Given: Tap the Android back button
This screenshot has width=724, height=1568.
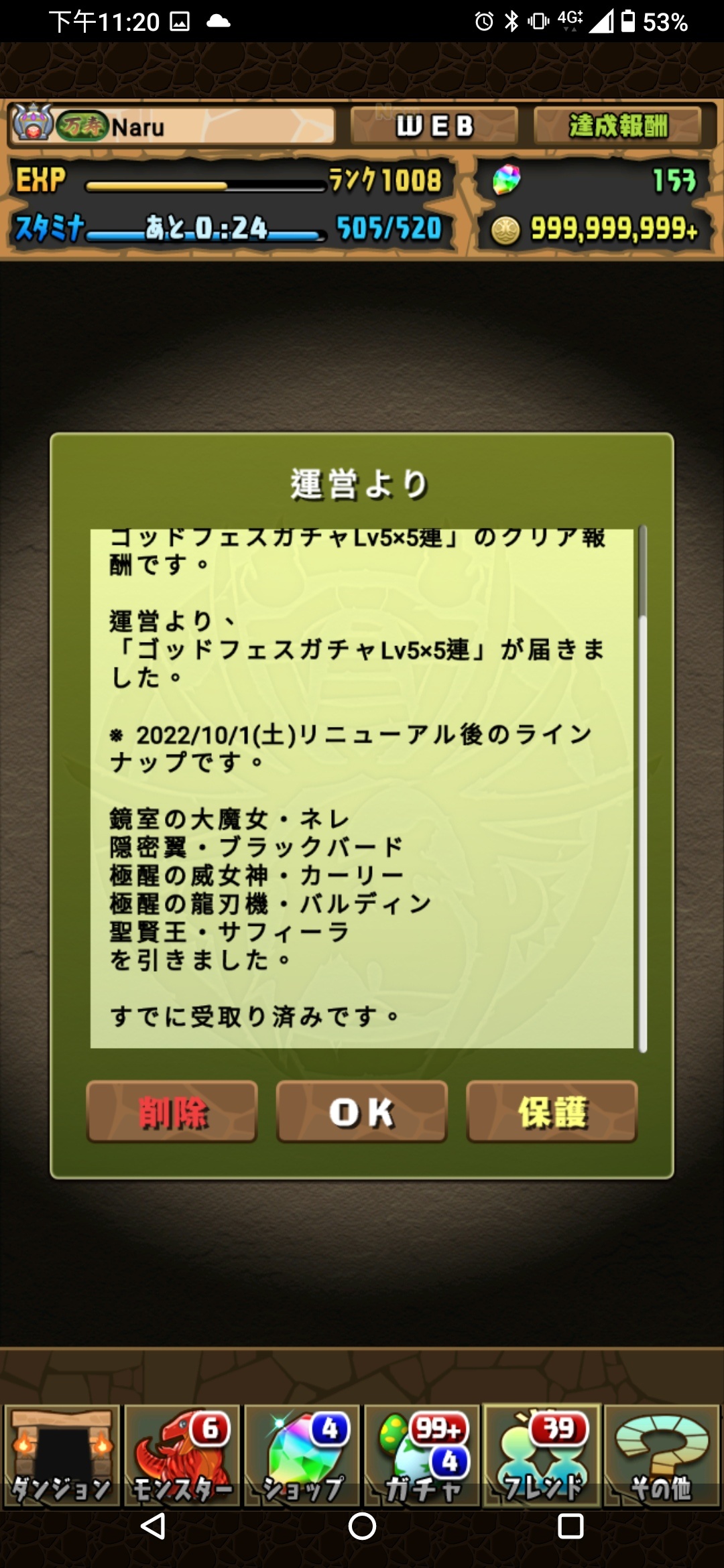Looking at the screenshot, I should point(154,1526).
